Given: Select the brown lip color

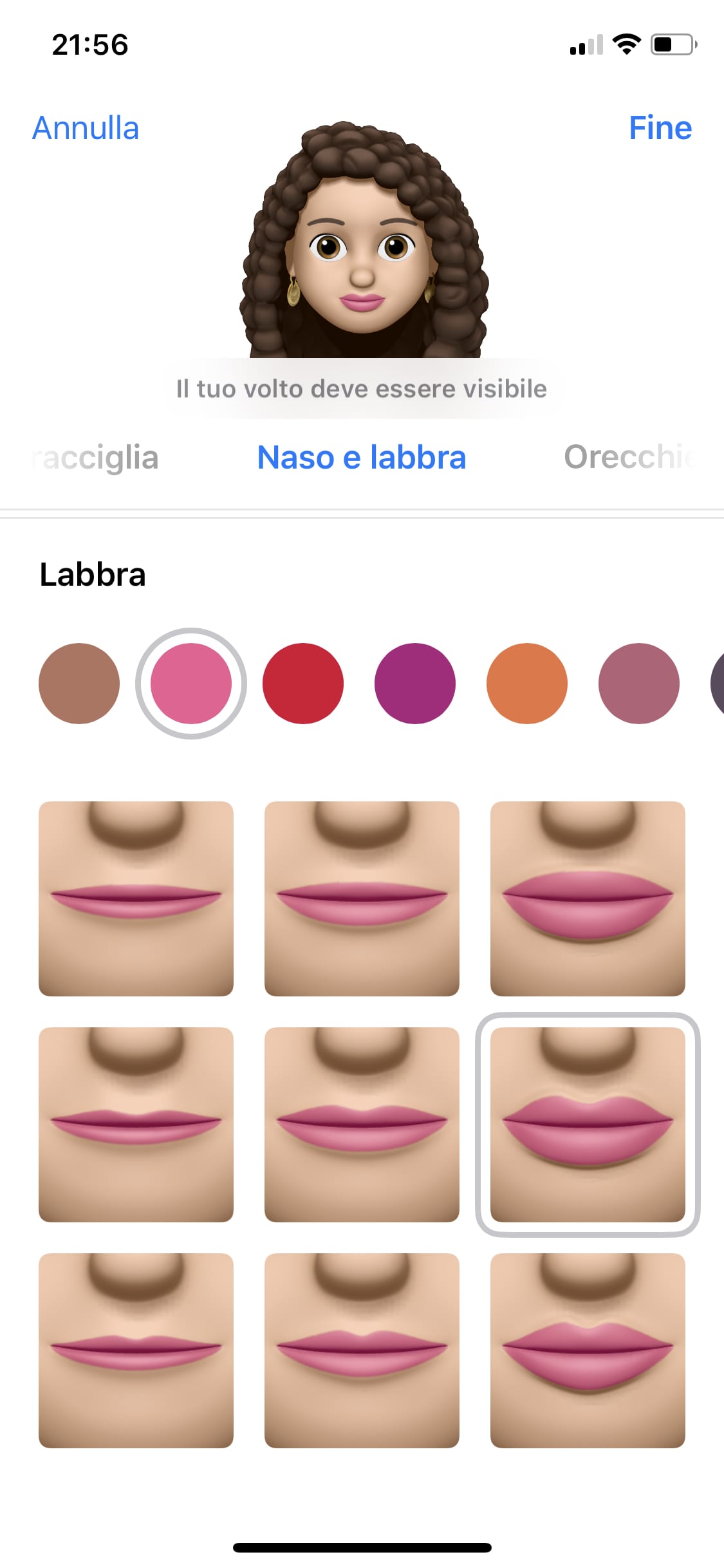Looking at the screenshot, I should (79, 684).
